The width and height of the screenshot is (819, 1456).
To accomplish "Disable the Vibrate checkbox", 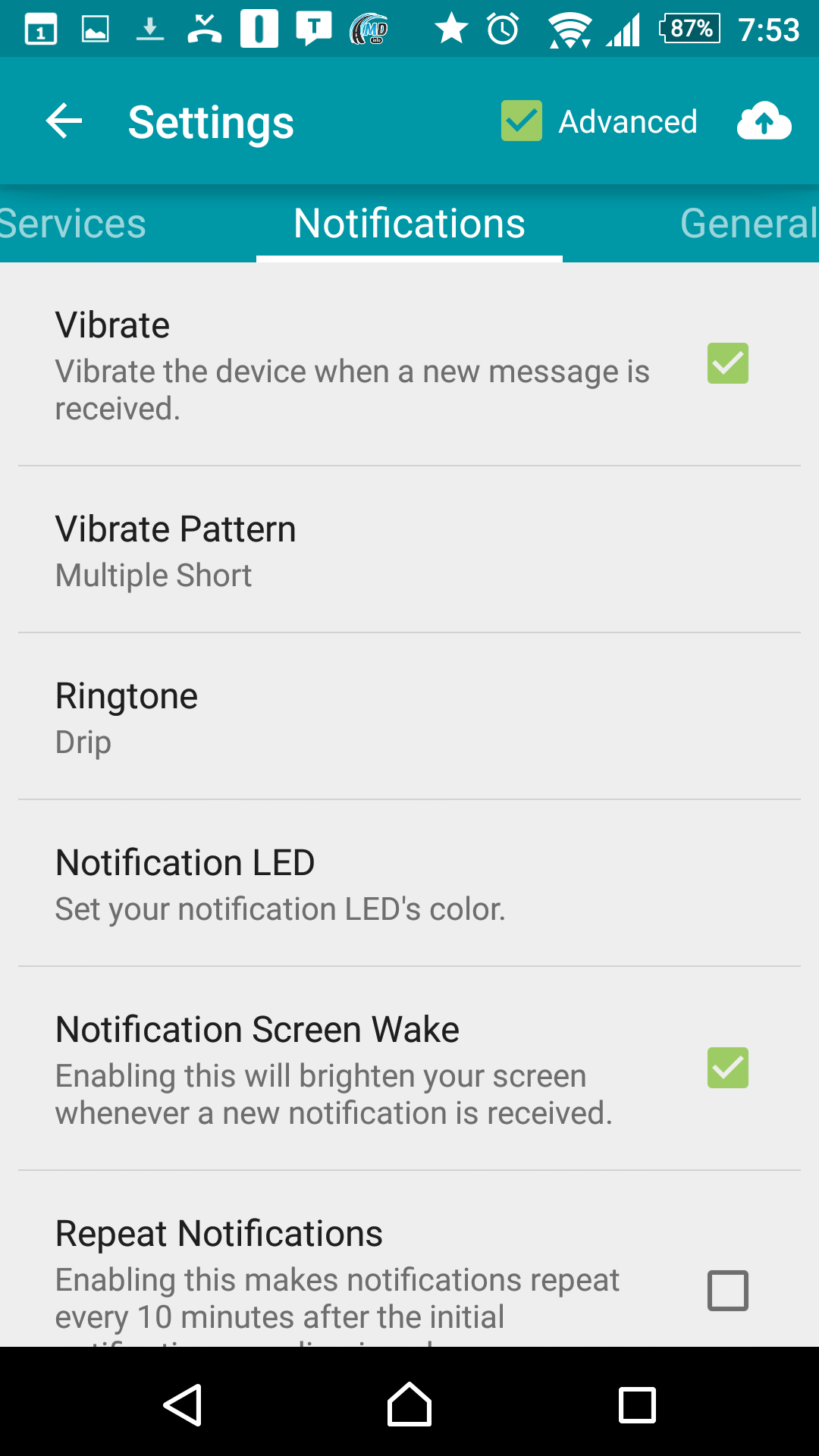I will click(728, 363).
